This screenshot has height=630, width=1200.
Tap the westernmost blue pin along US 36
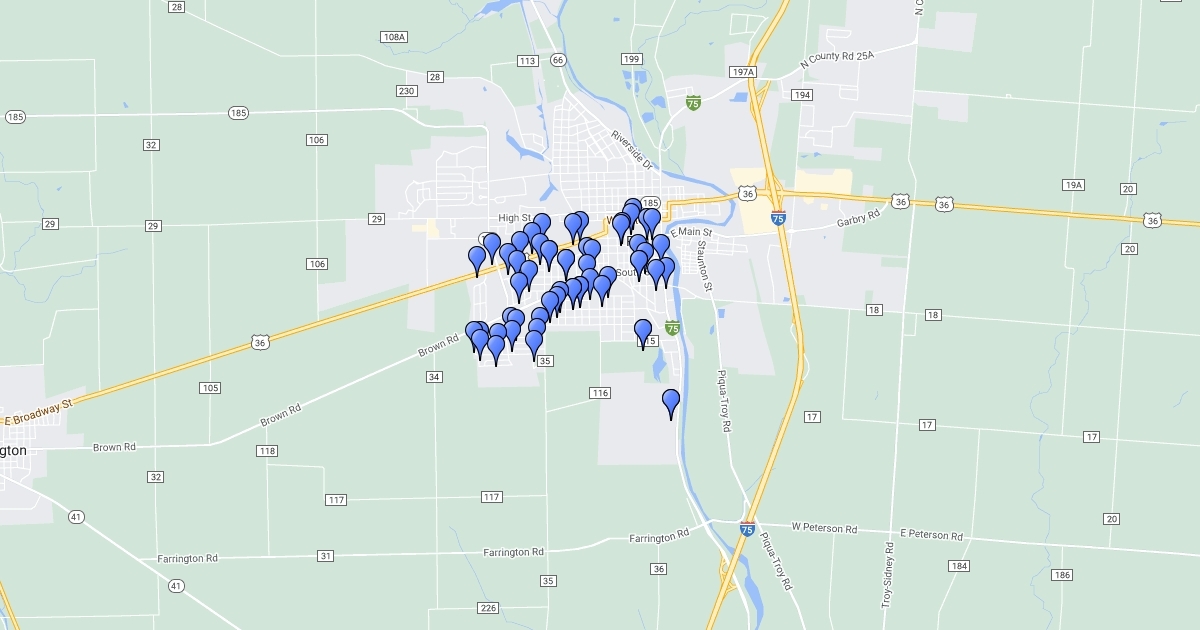coord(477,258)
